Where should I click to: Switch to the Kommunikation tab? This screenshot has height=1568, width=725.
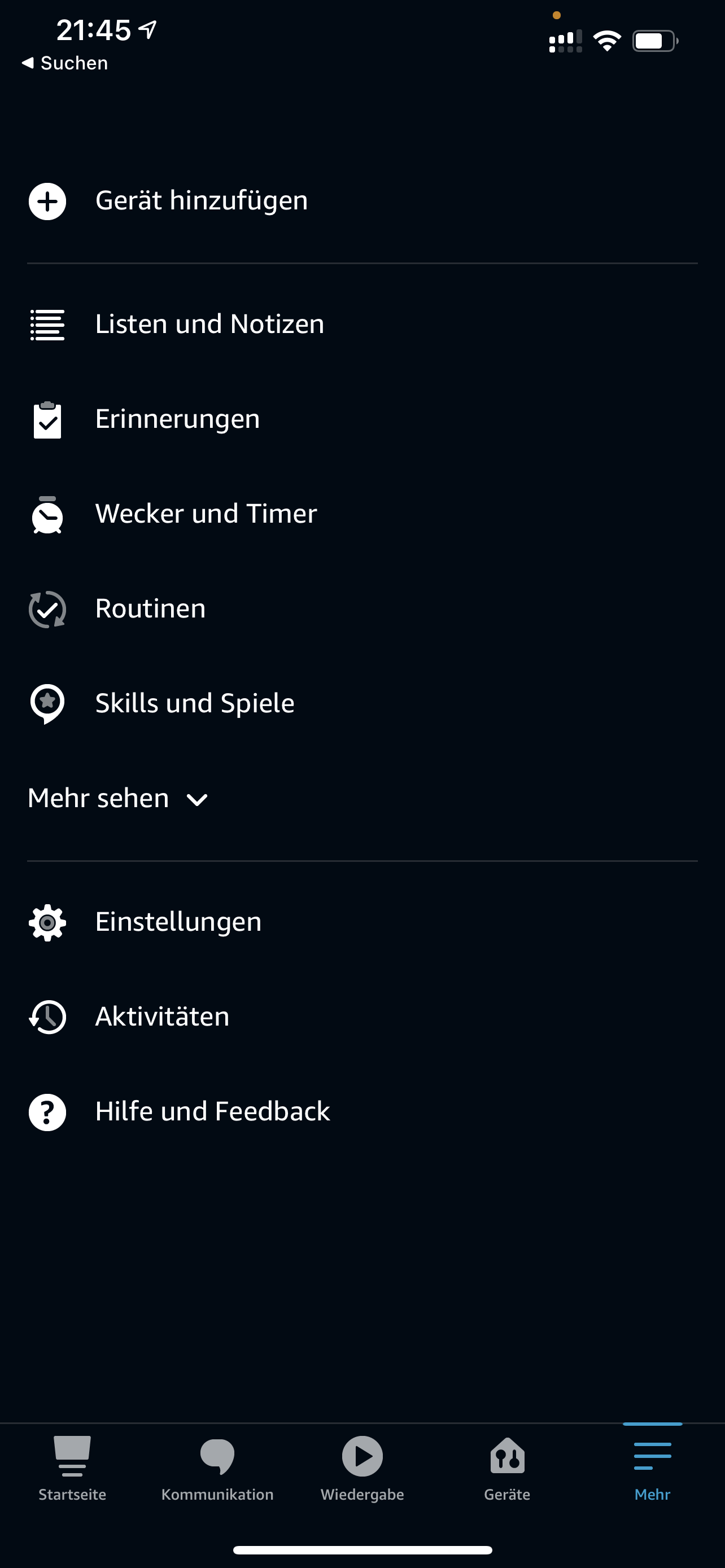click(x=217, y=1468)
